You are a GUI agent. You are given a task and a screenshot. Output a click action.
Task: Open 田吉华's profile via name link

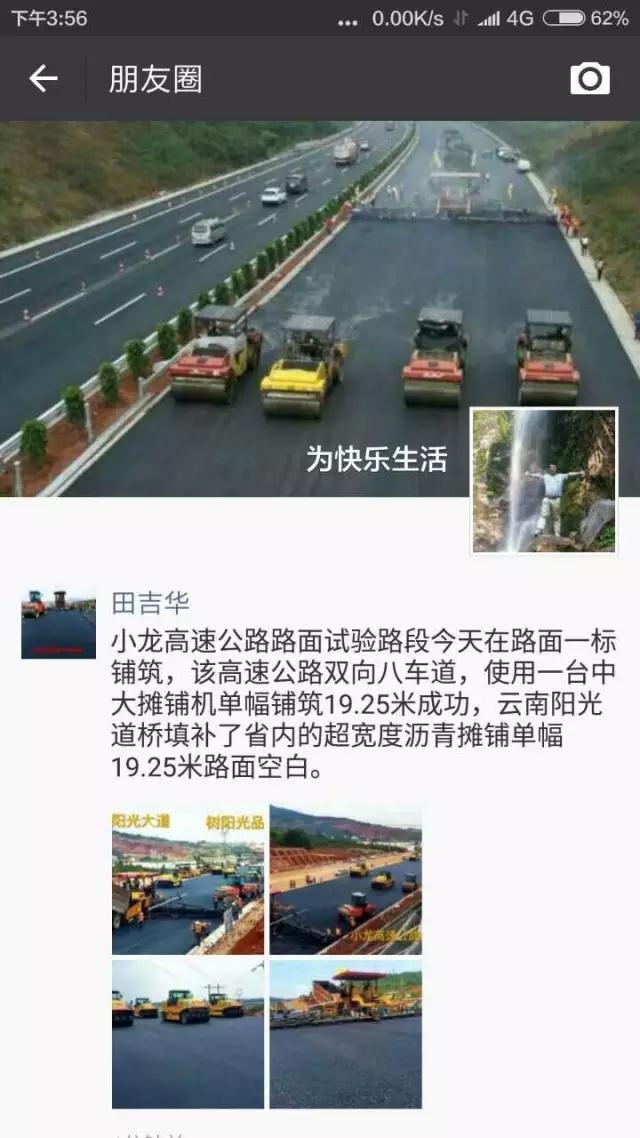click(150, 603)
